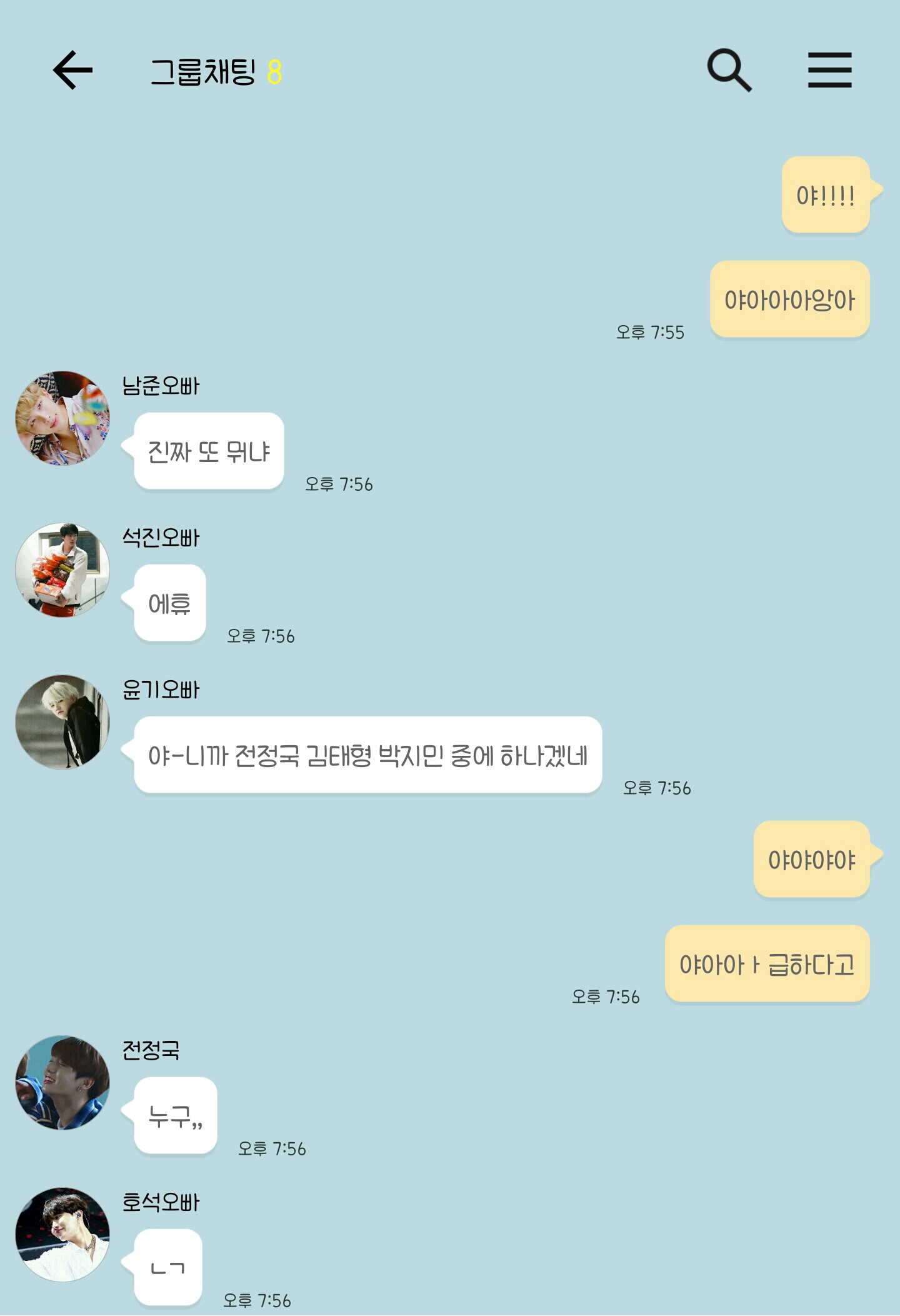Go back from the group chat
The width and height of the screenshot is (900, 1316).
click(73, 70)
